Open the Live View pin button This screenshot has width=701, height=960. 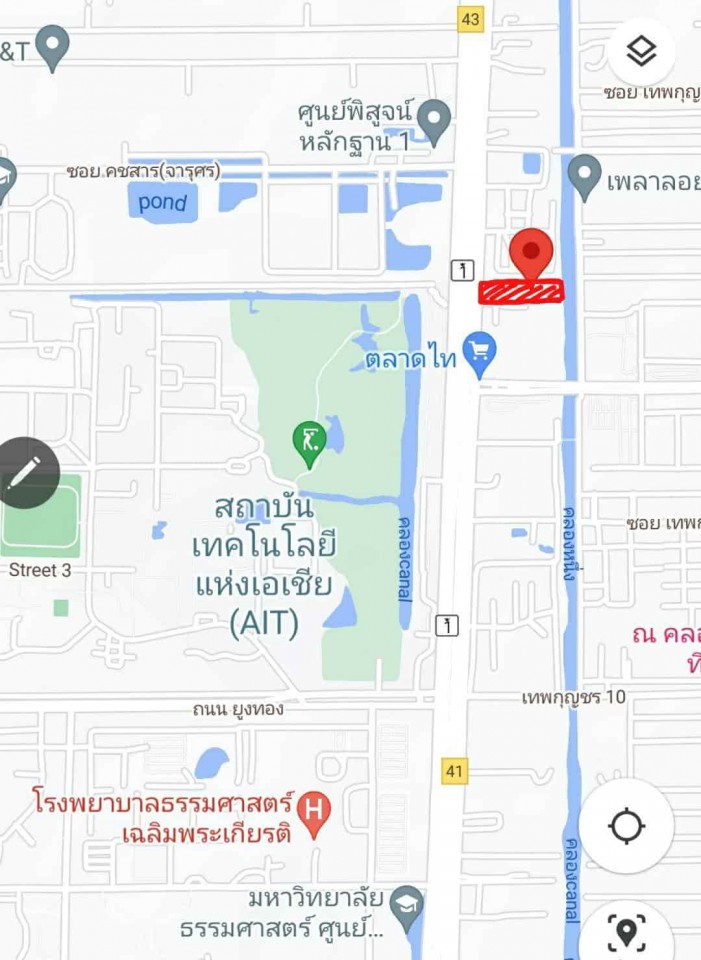627,930
